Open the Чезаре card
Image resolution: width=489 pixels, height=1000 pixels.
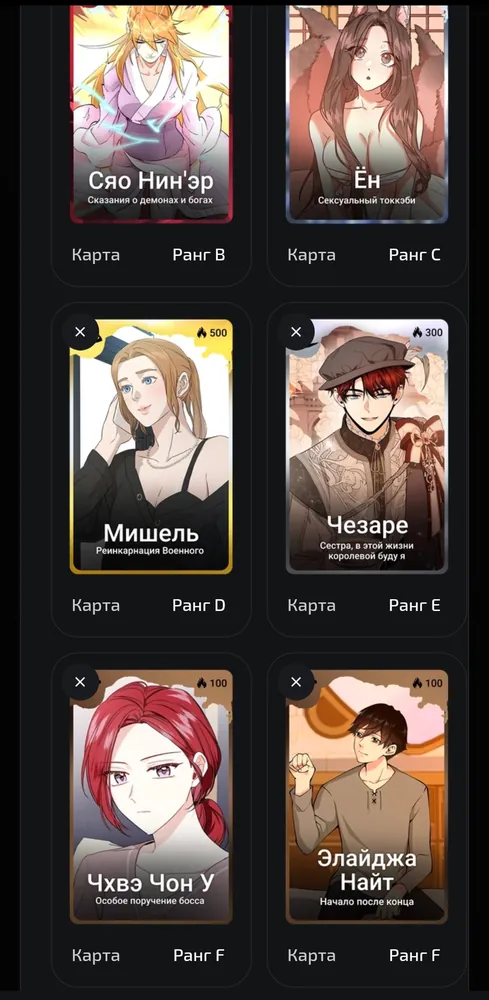[367, 446]
